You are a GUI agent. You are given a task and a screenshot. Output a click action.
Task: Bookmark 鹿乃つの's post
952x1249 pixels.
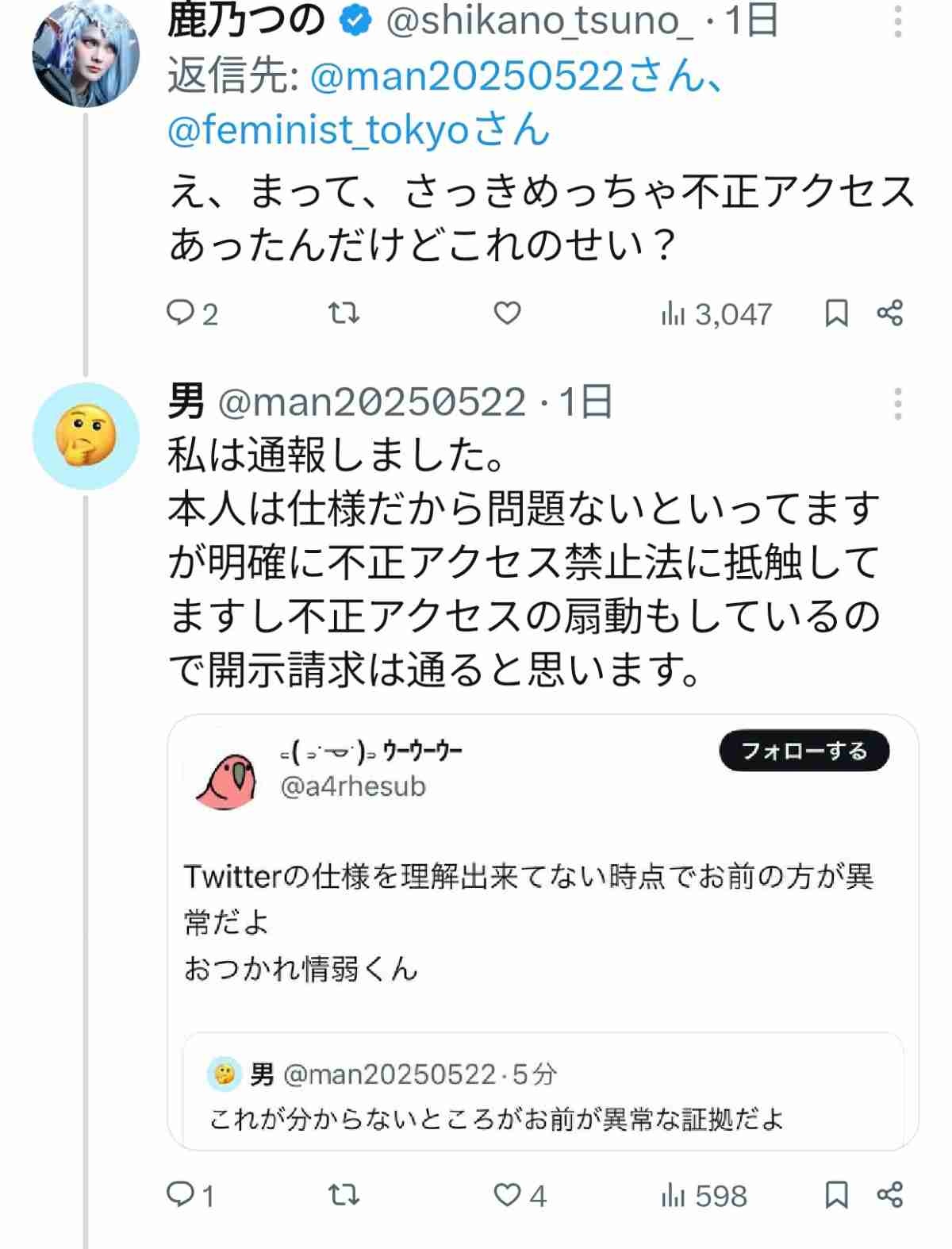pyautogui.click(x=836, y=313)
